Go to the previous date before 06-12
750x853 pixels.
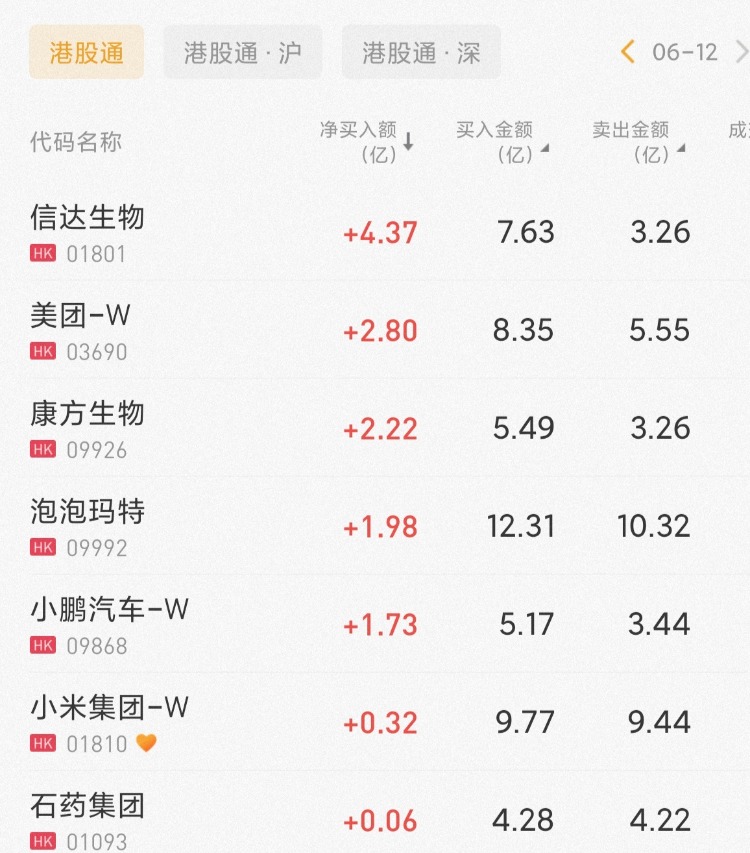coord(628,52)
